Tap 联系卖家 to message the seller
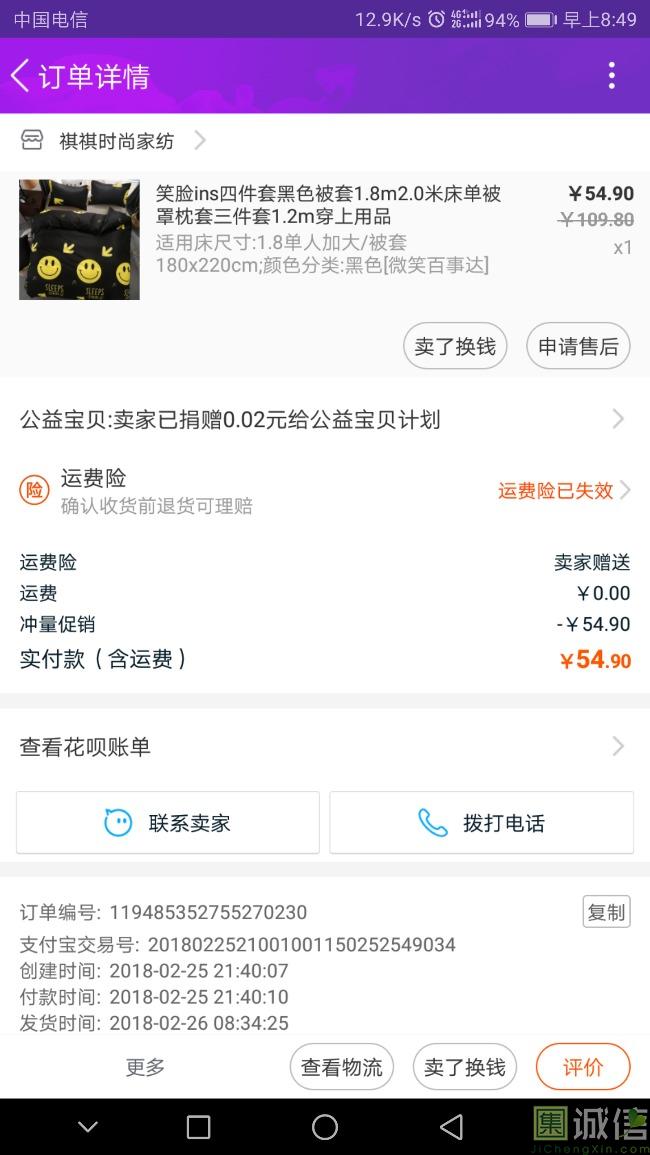Screen dimensions: 650x1155 coord(168,823)
